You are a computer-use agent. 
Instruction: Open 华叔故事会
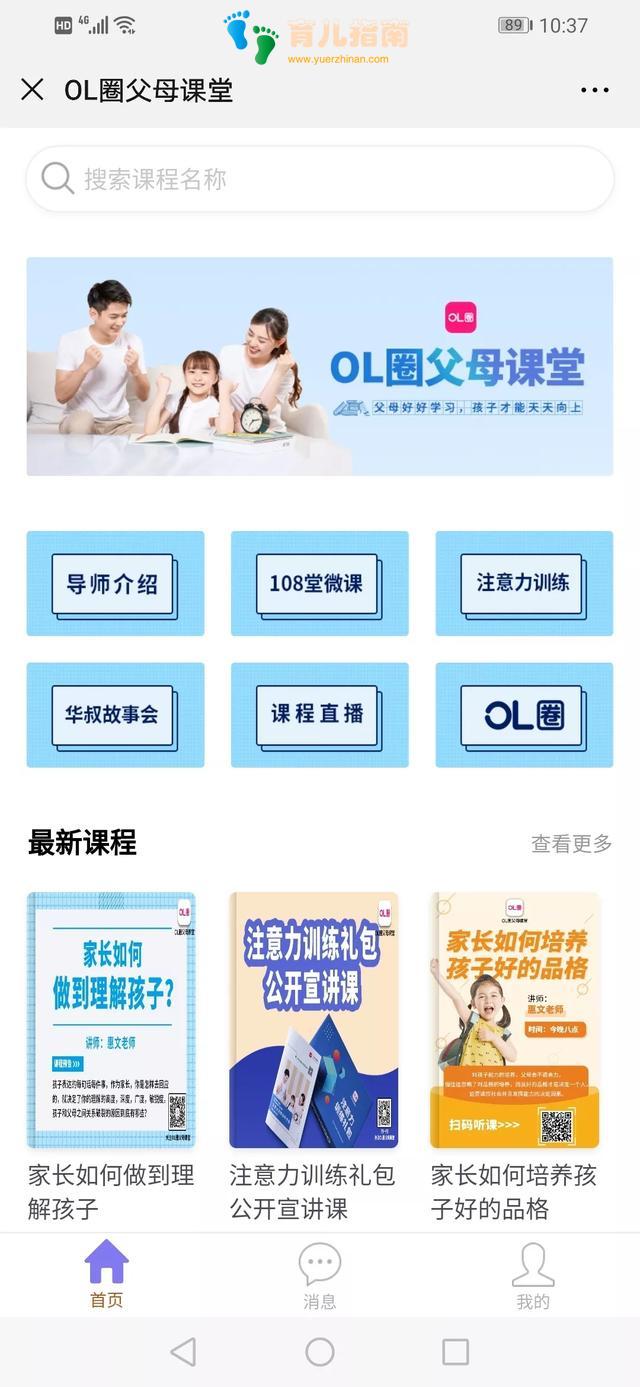(x=115, y=715)
